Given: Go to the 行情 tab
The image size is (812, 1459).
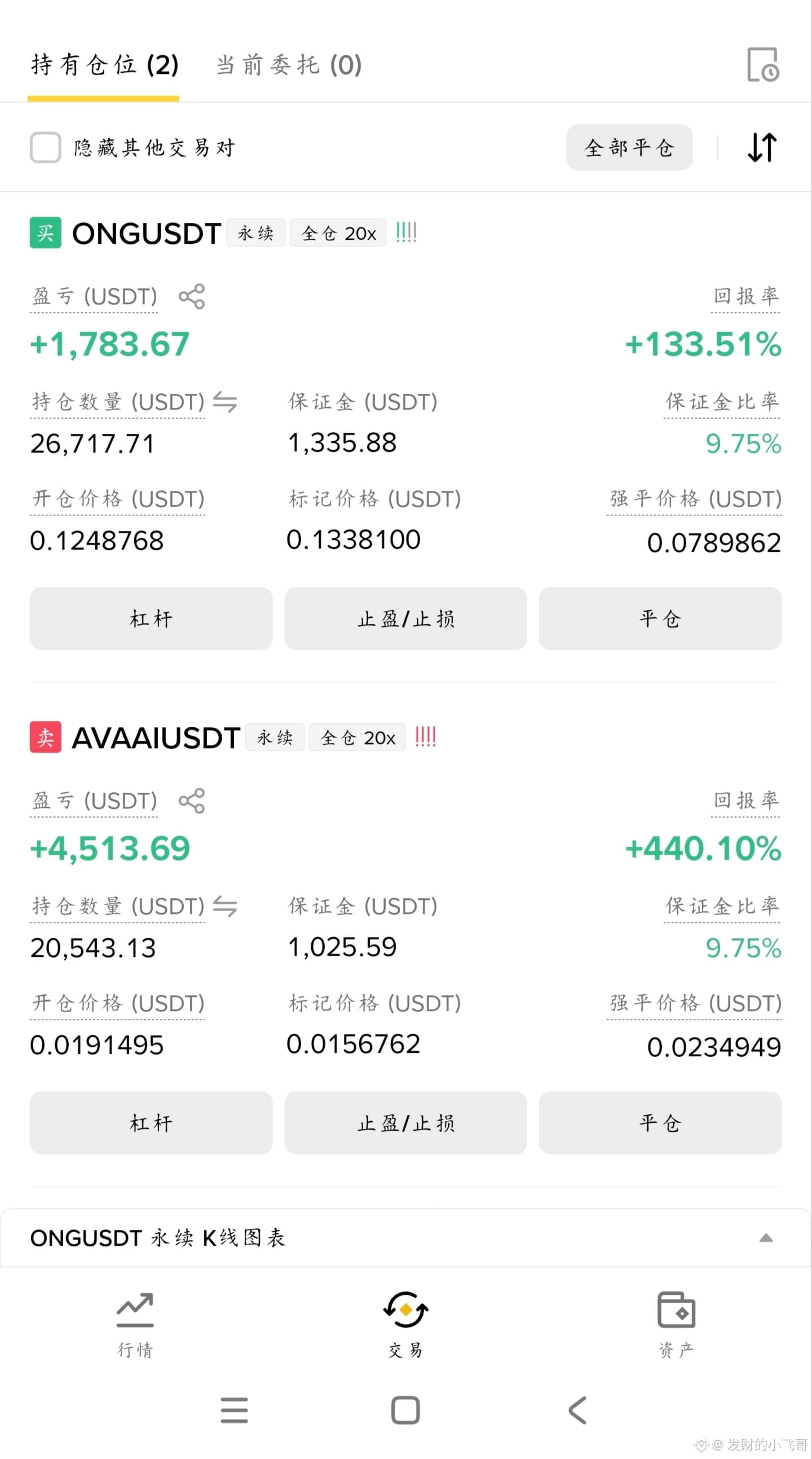Looking at the screenshot, I should click(135, 1324).
